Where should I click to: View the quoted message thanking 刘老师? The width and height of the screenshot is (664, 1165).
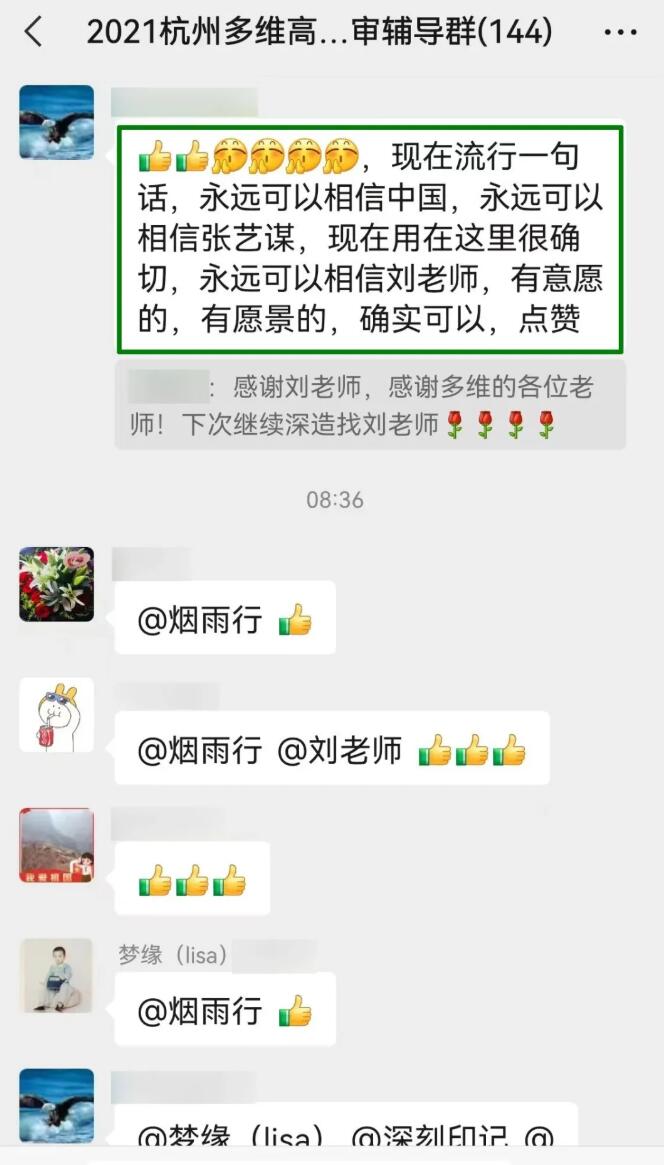click(370, 405)
